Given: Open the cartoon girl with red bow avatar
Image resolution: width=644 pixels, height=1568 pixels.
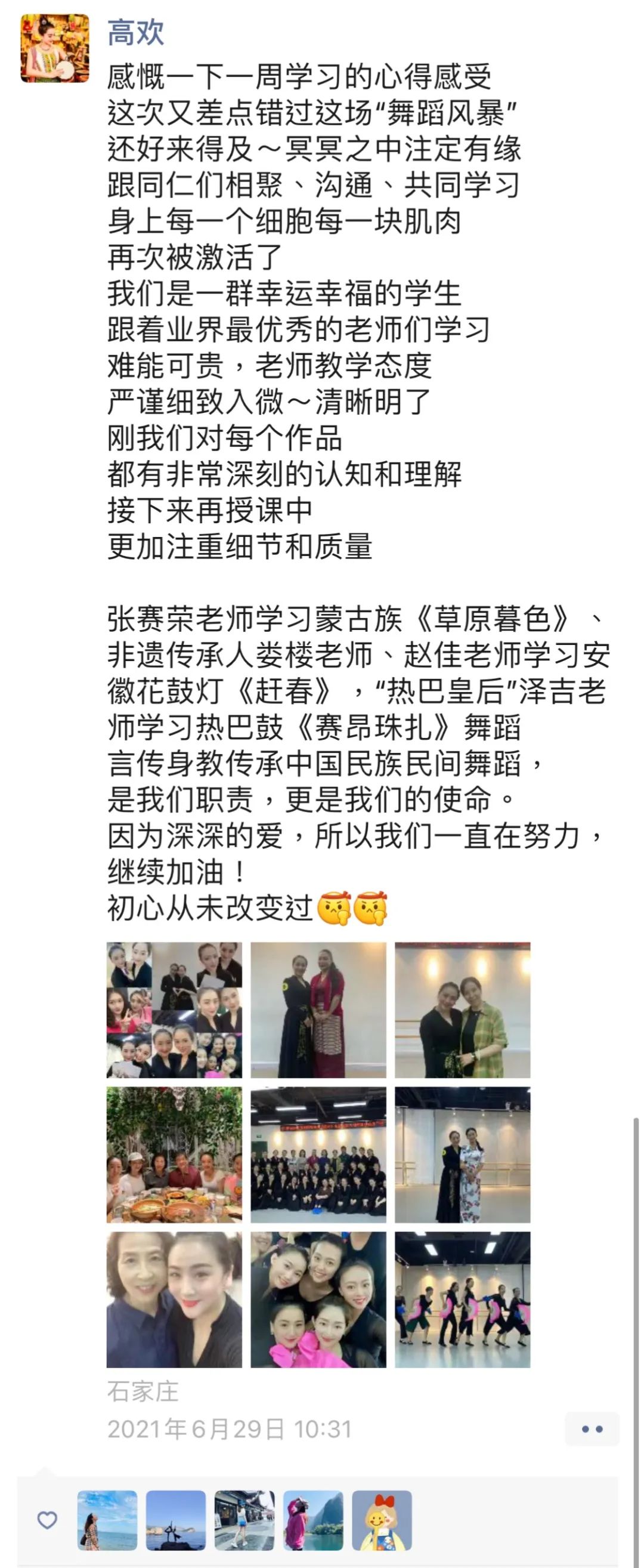Looking at the screenshot, I should point(382,1520).
